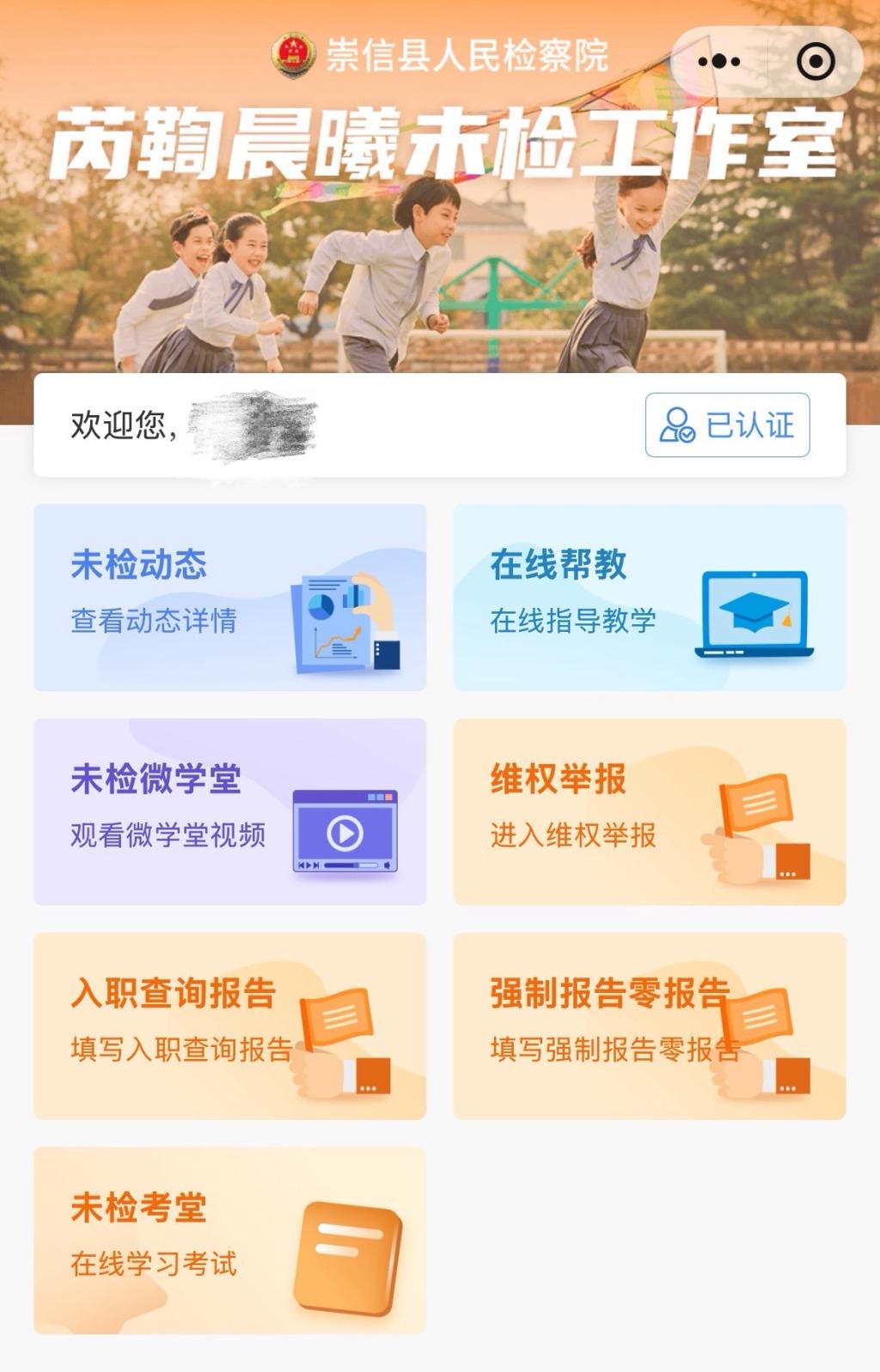The width and height of the screenshot is (880, 1372).
Task: Open the mini program more options menu
Action: point(718,62)
